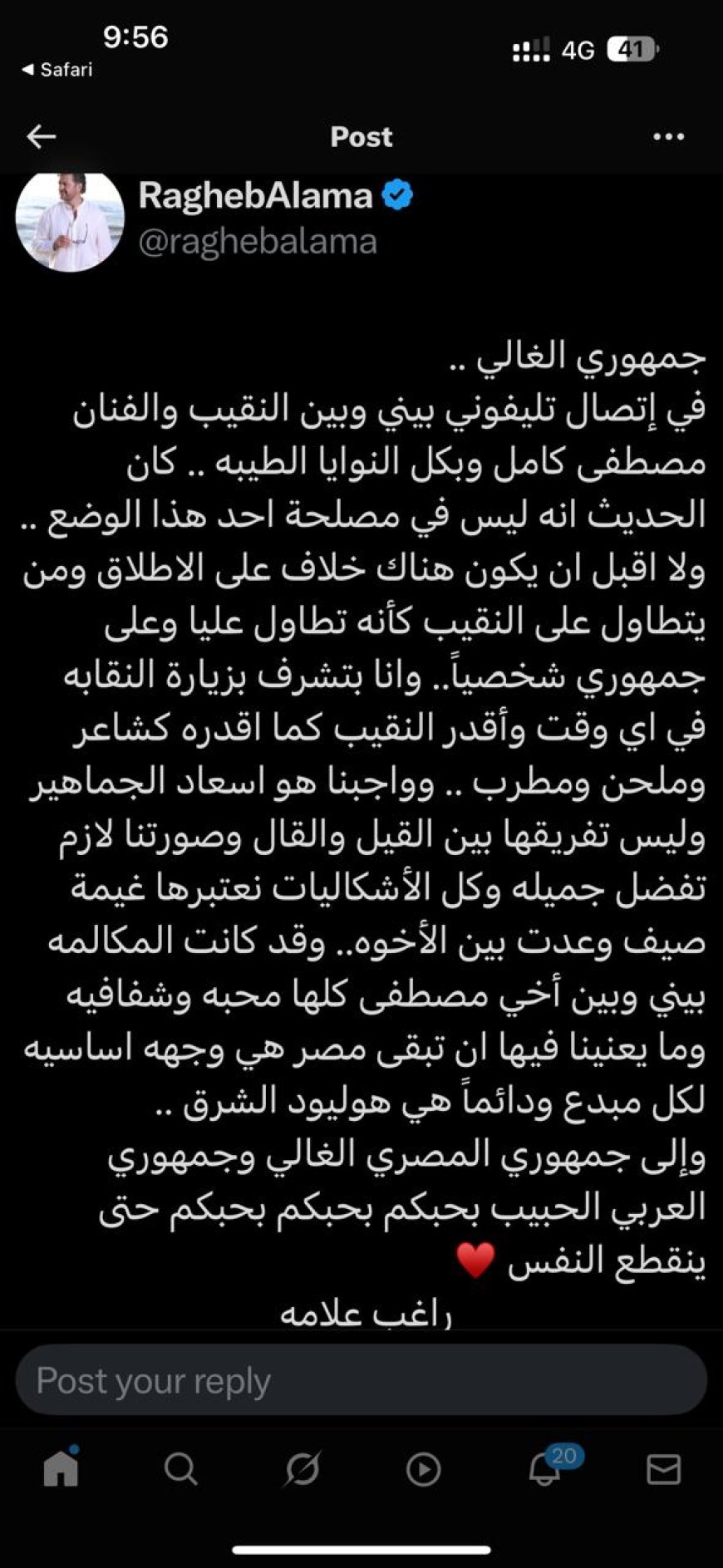This screenshot has height=1568, width=723.
Task: Open the three-dot overflow menu
Action: [668, 137]
